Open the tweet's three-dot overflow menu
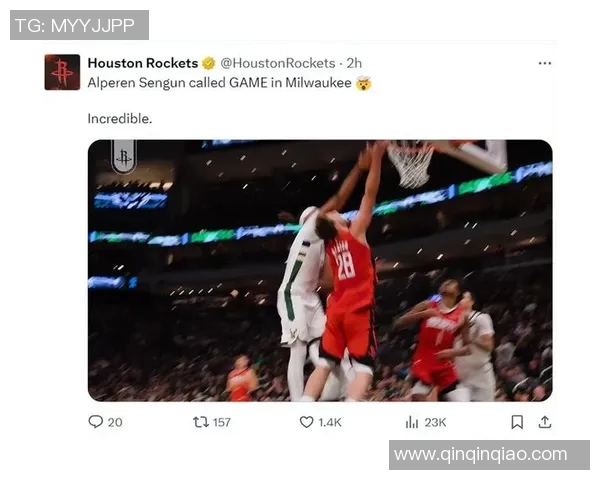 click(x=544, y=63)
